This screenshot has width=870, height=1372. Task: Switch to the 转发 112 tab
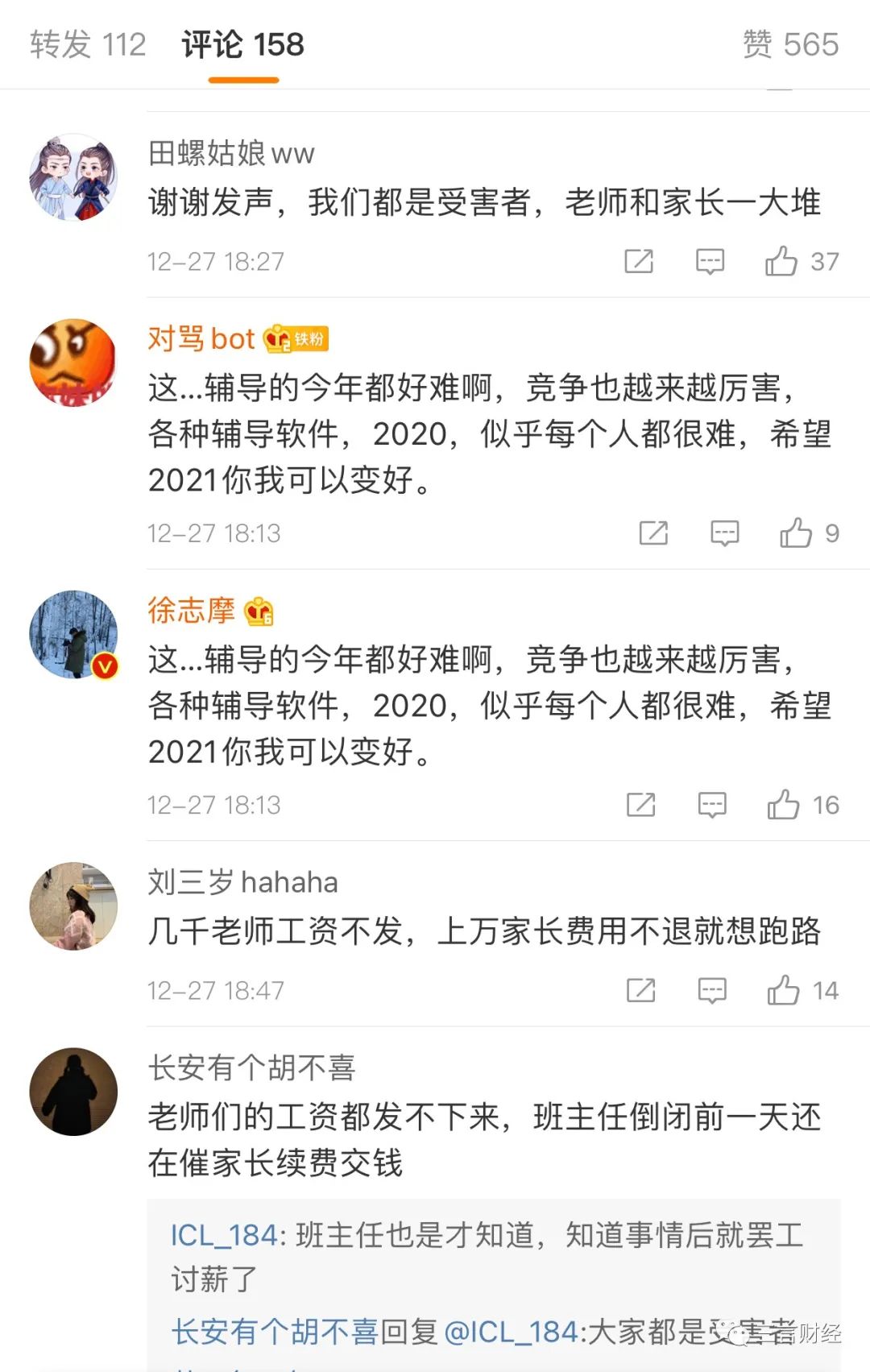click(88, 44)
